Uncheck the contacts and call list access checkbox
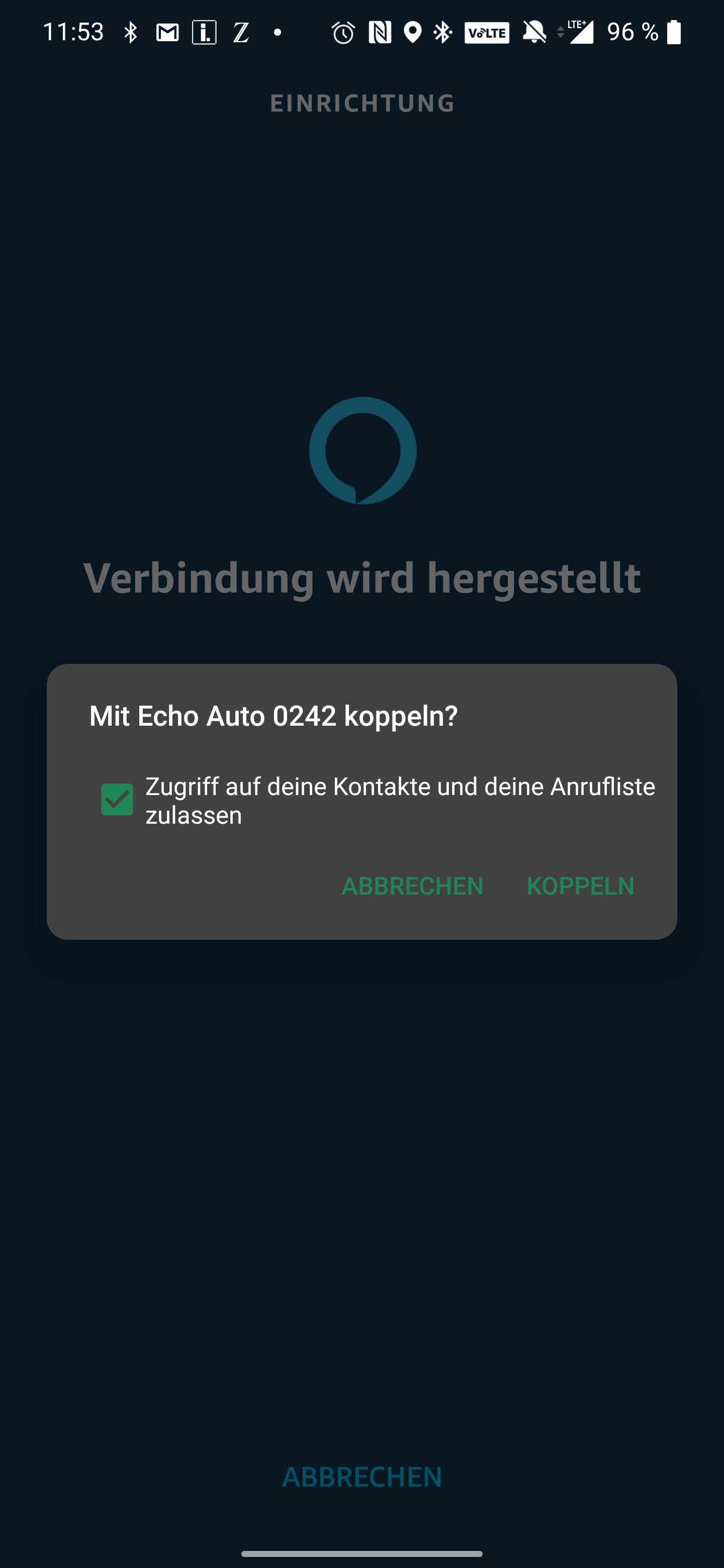Image resolution: width=724 pixels, height=1568 pixels. [x=117, y=799]
